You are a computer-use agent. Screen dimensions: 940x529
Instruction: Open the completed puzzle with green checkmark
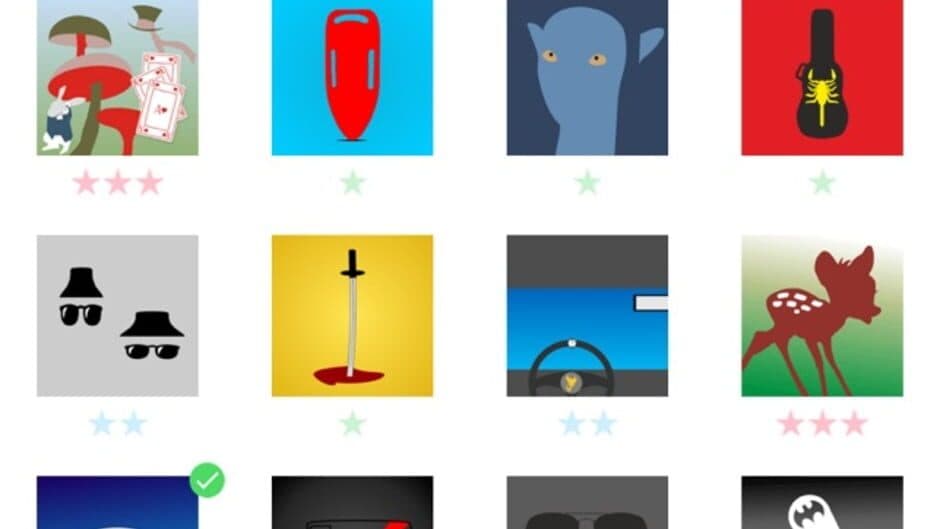point(117,503)
